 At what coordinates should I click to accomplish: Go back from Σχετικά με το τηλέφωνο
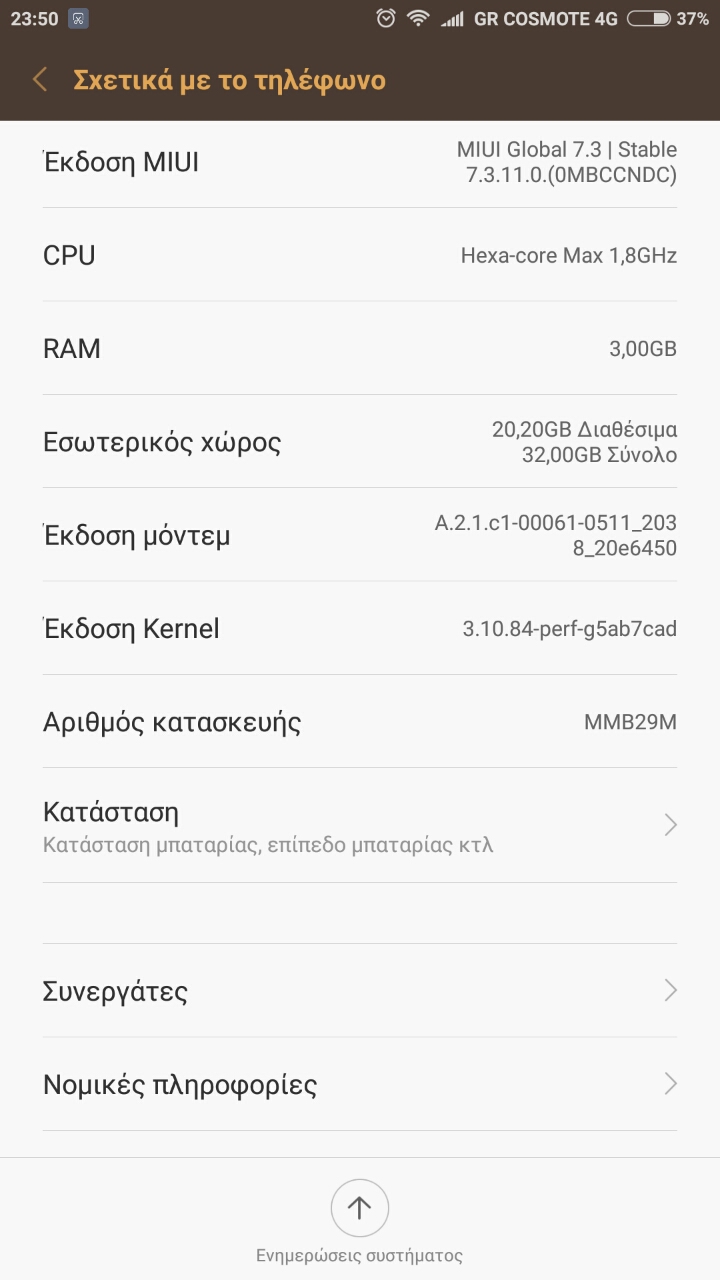click(x=40, y=80)
